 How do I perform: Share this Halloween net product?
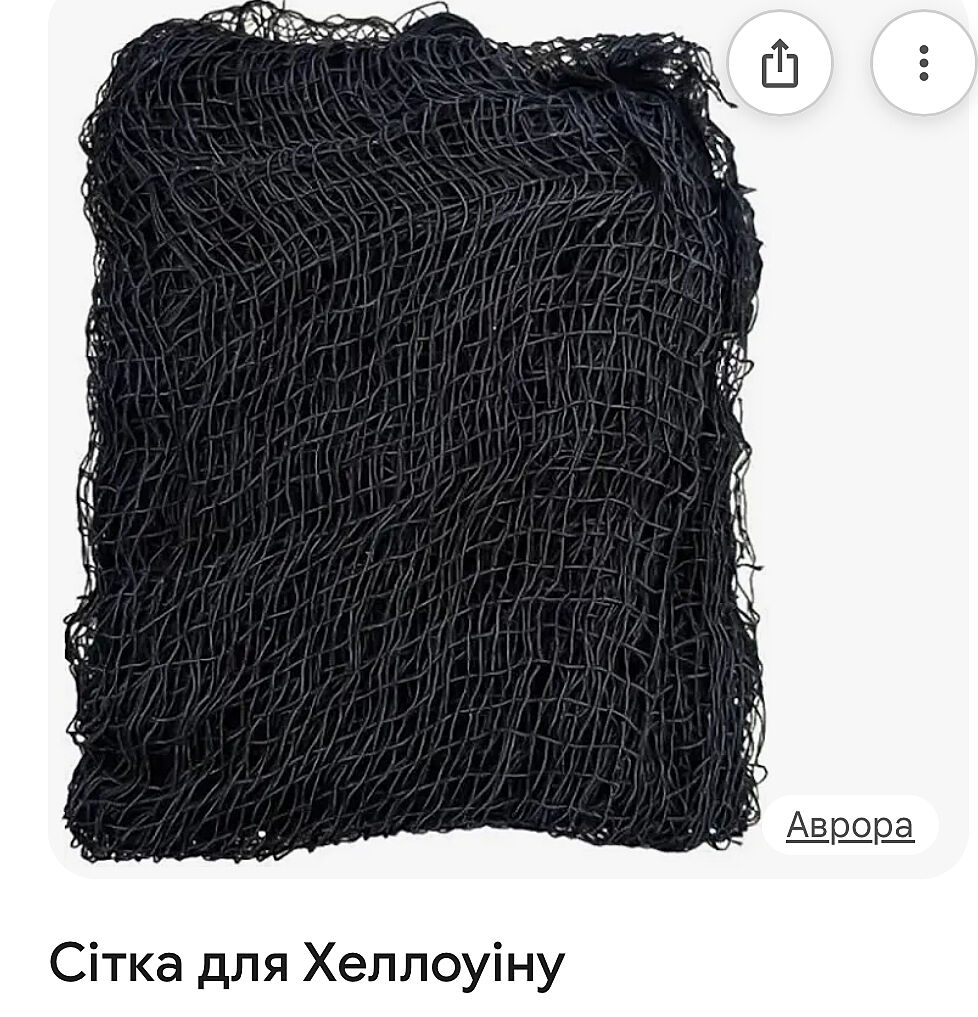point(781,66)
